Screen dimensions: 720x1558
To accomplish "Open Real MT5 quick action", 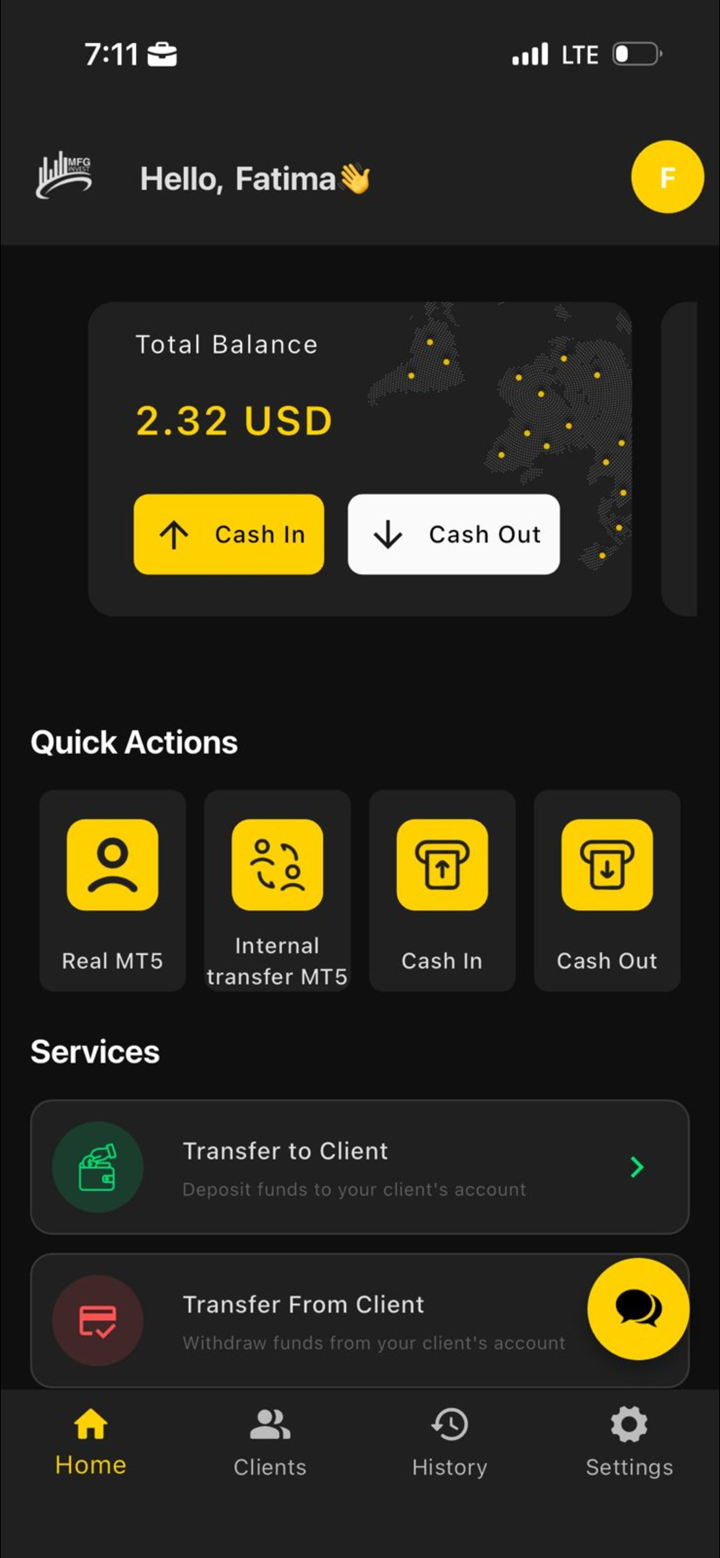I will point(112,890).
